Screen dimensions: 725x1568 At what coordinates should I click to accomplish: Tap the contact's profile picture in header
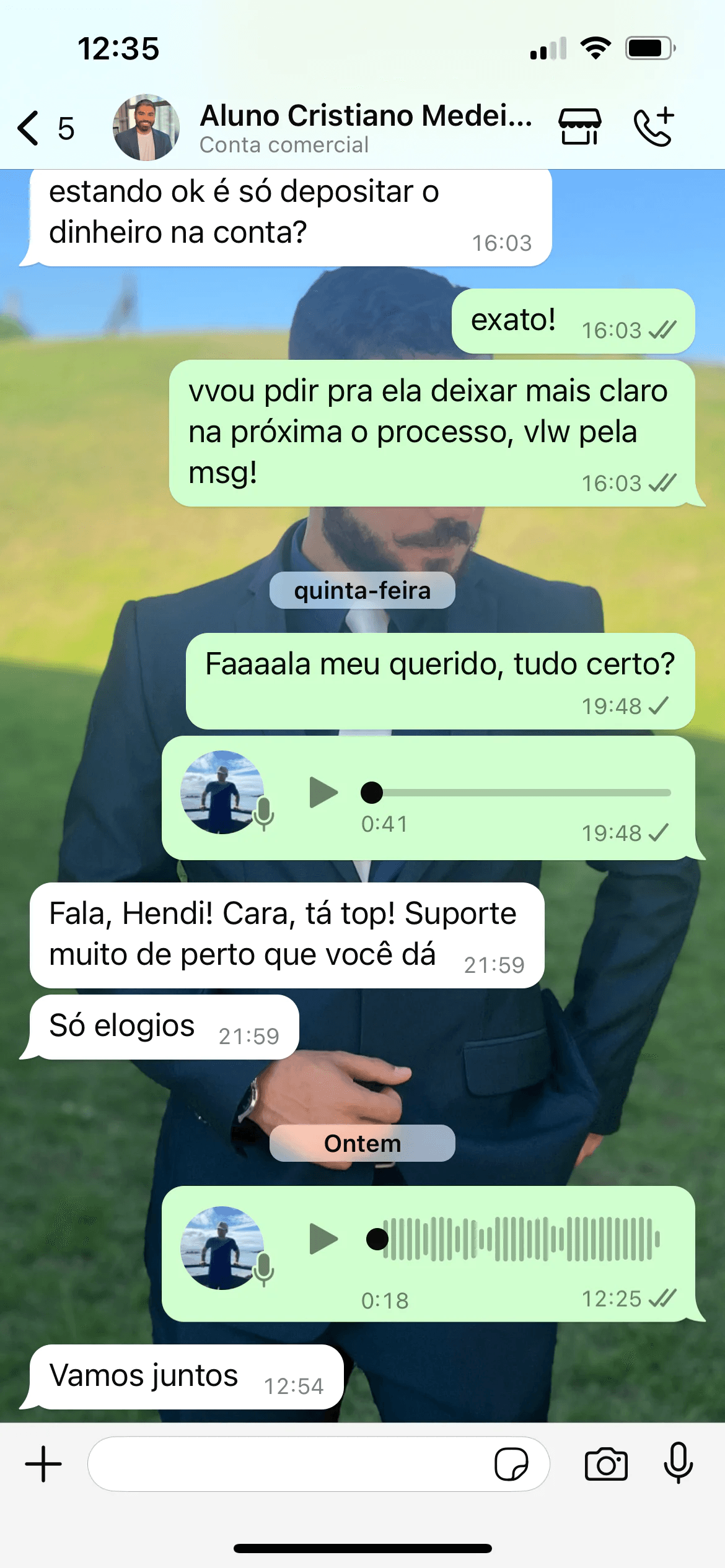click(146, 128)
